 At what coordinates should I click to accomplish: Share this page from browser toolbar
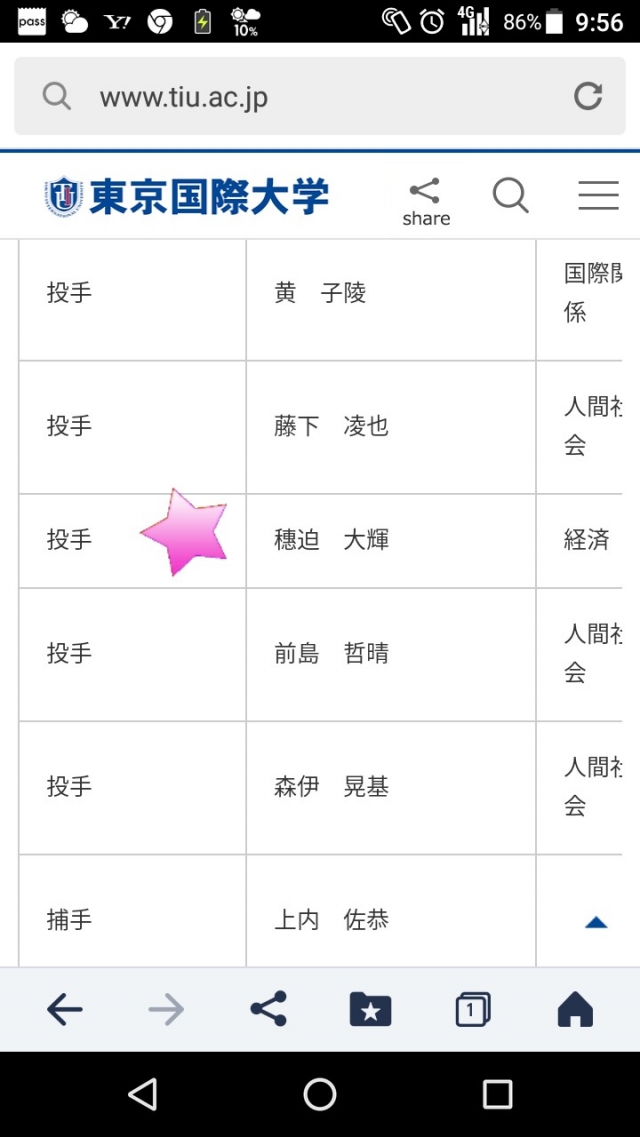click(x=268, y=1009)
